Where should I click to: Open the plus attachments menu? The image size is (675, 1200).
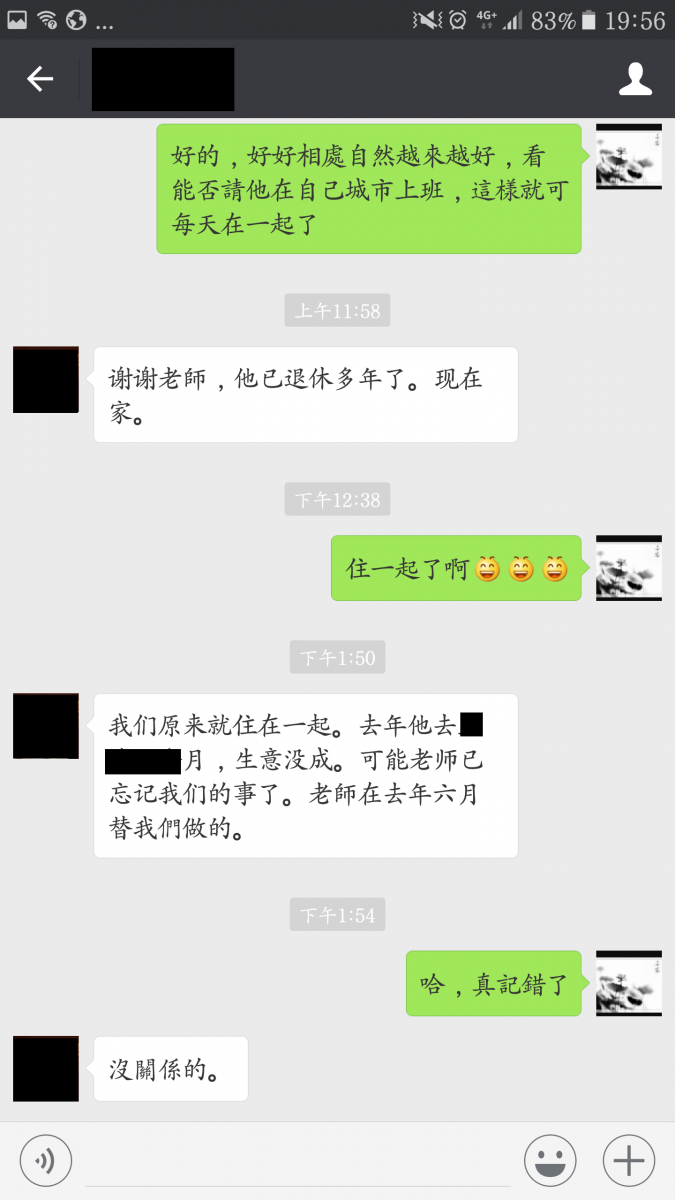[628, 1161]
